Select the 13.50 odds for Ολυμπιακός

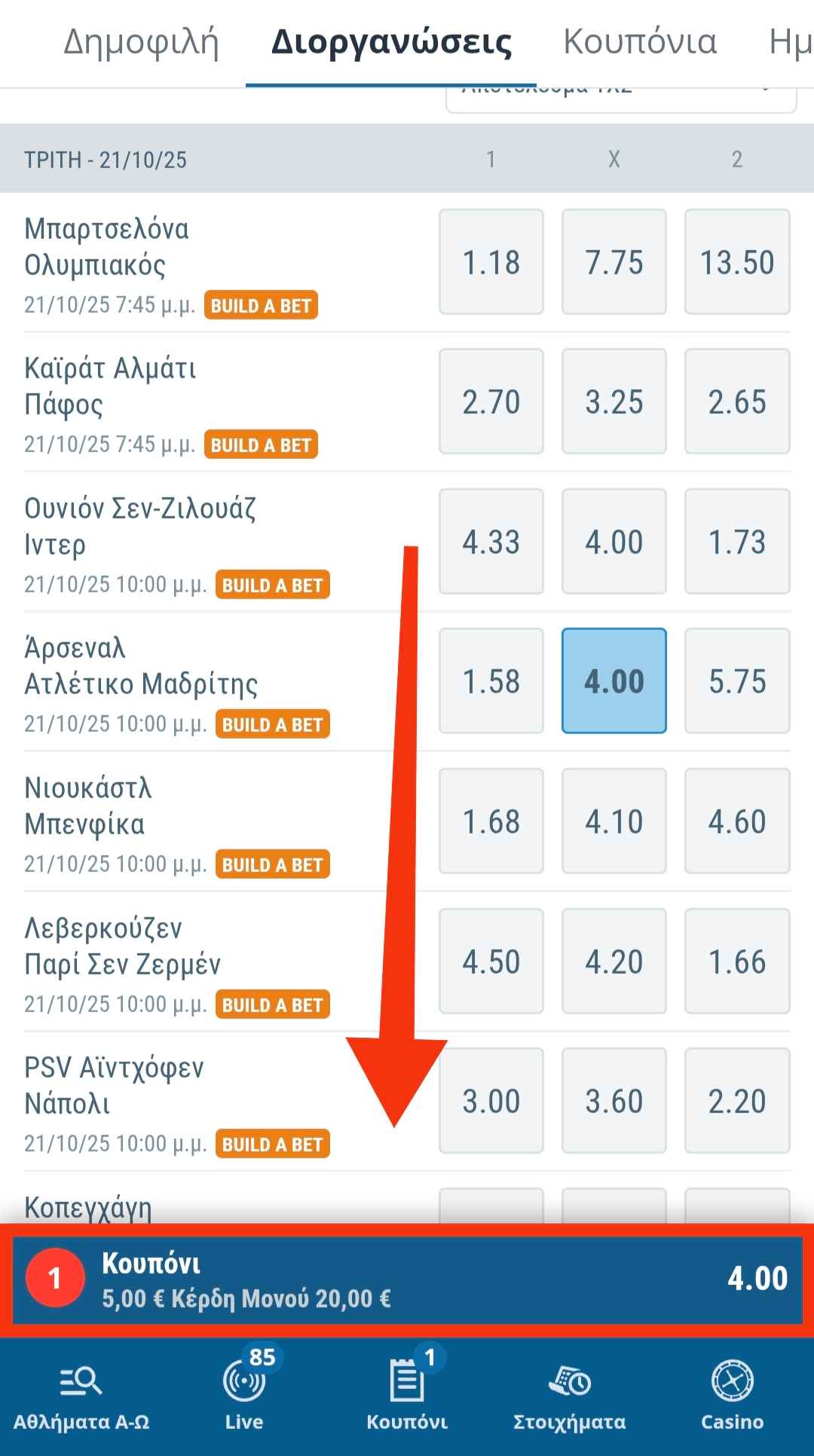(x=736, y=262)
